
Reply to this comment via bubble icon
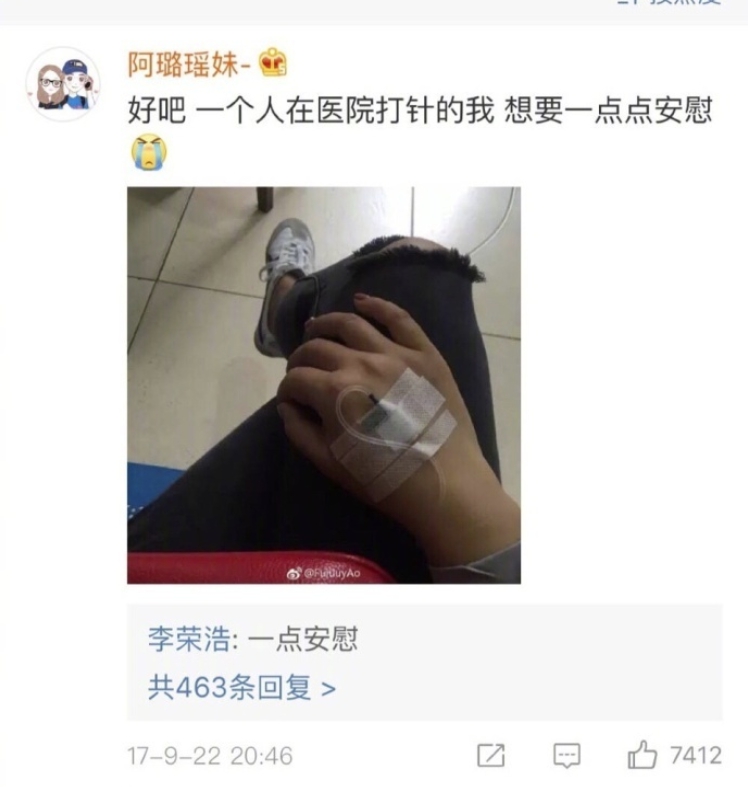click(567, 755)
